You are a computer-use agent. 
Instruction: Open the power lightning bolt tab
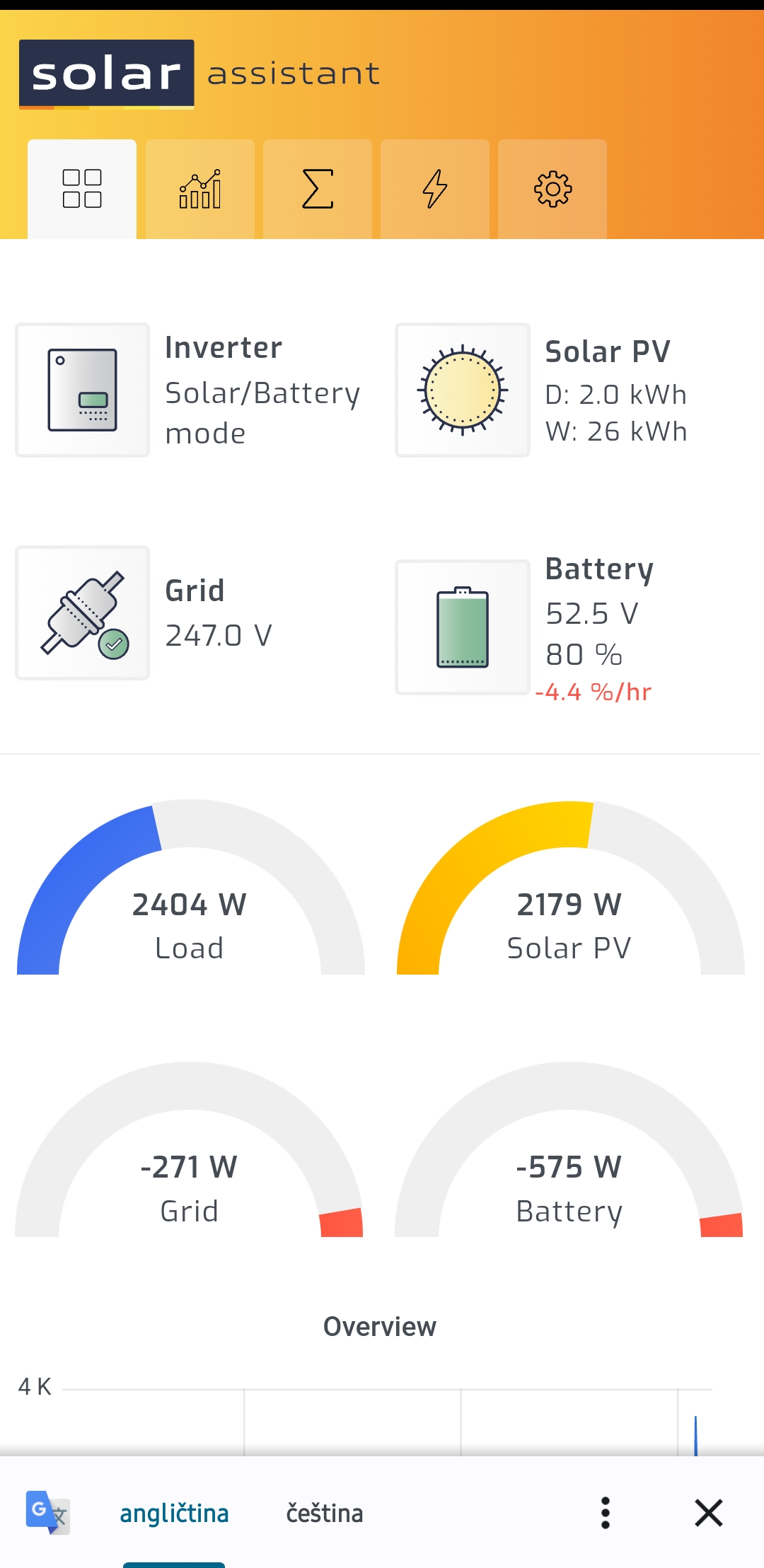[435, 189]
